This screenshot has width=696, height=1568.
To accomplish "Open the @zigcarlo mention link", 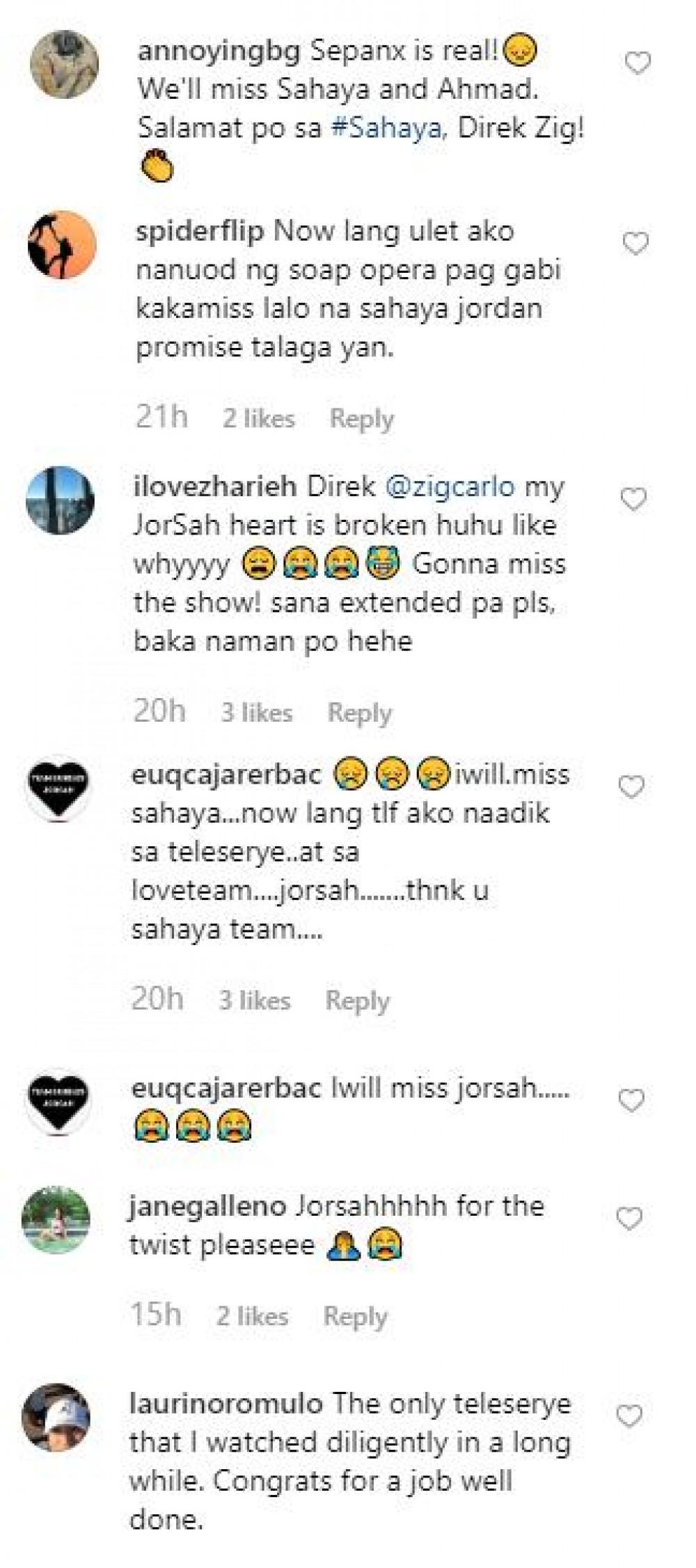I will click(449, 486).
